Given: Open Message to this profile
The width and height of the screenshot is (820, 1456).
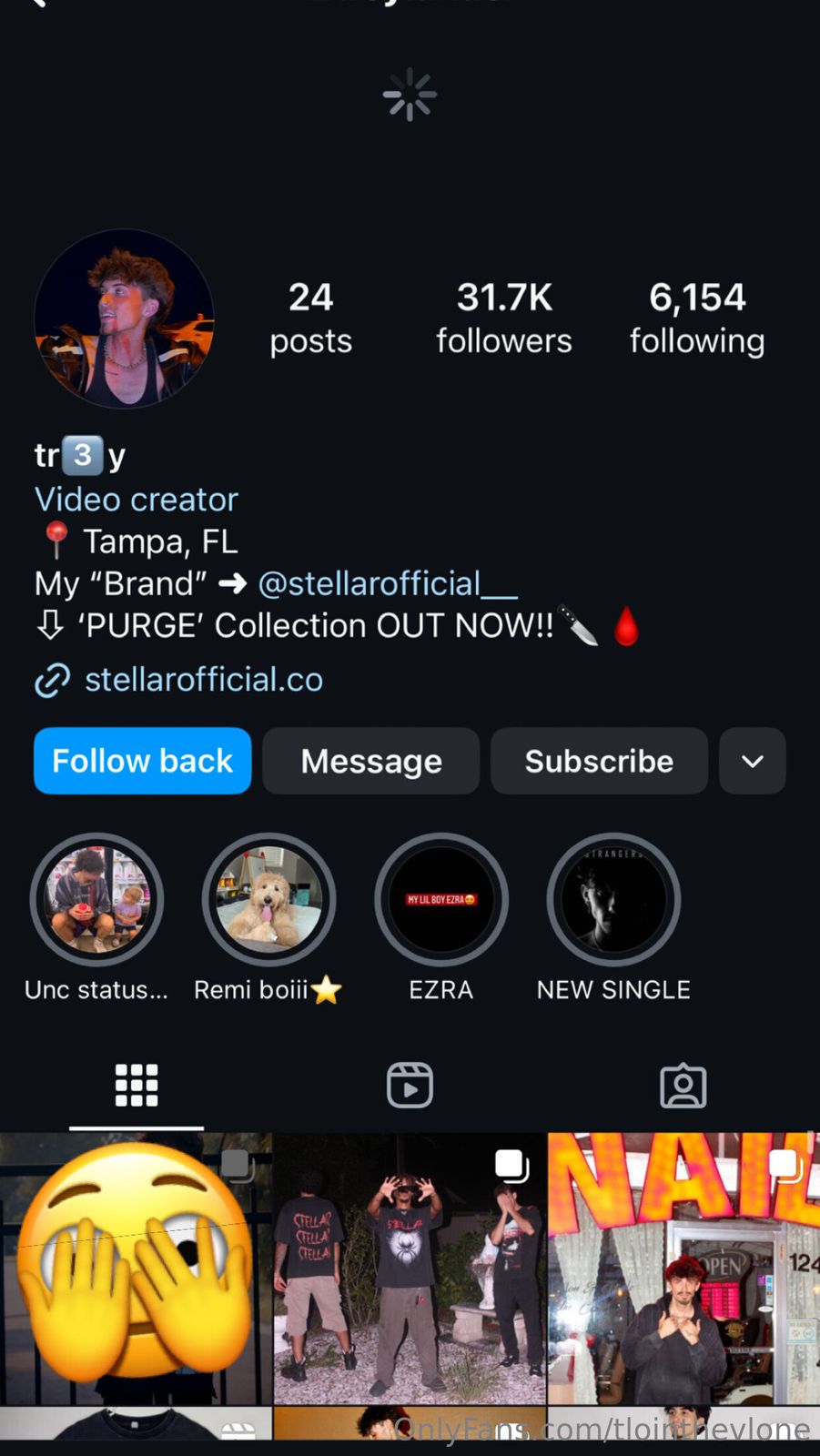Looking at the screenshot, I should (370, 761).
